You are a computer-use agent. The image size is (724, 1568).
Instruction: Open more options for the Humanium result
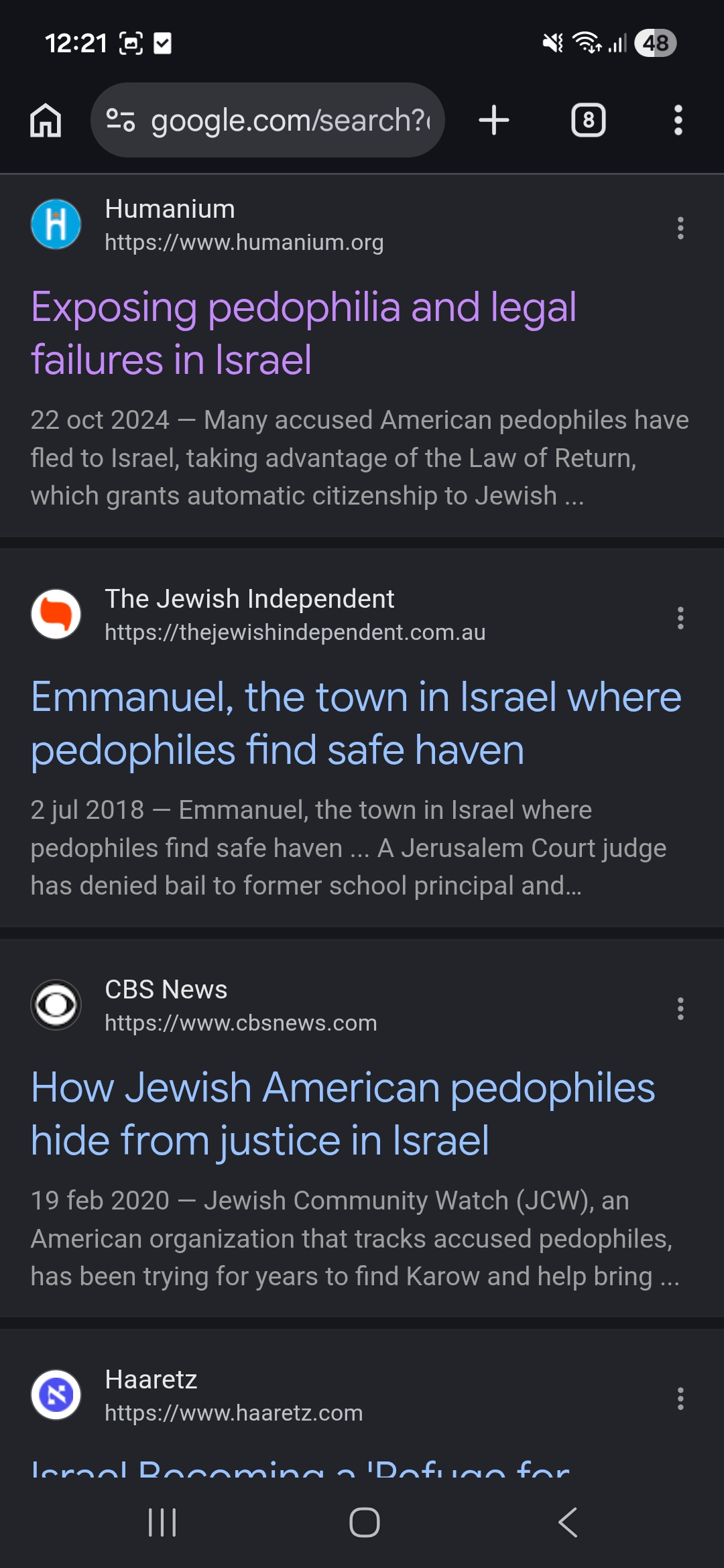point(680,228)
